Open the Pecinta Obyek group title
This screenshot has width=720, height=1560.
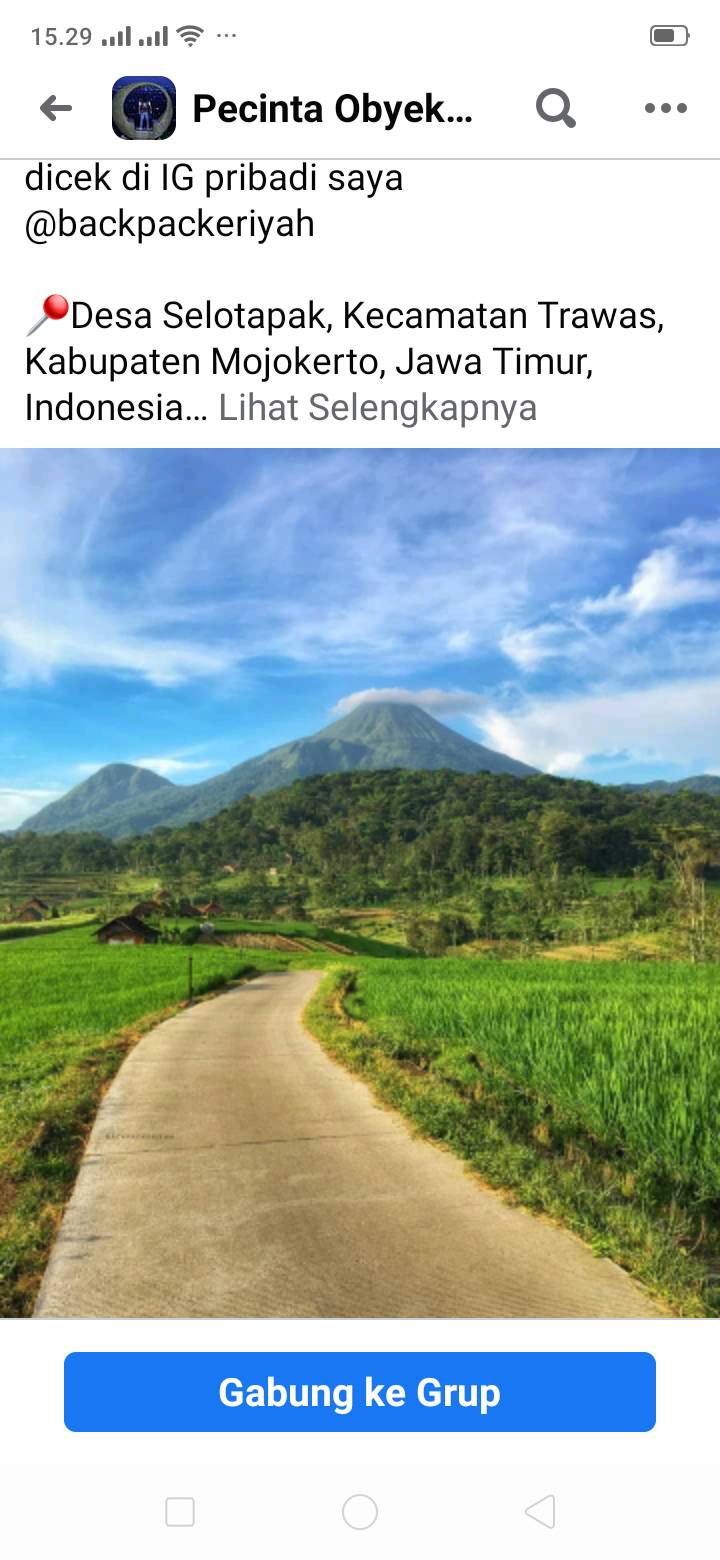click(x=332, y=109)
